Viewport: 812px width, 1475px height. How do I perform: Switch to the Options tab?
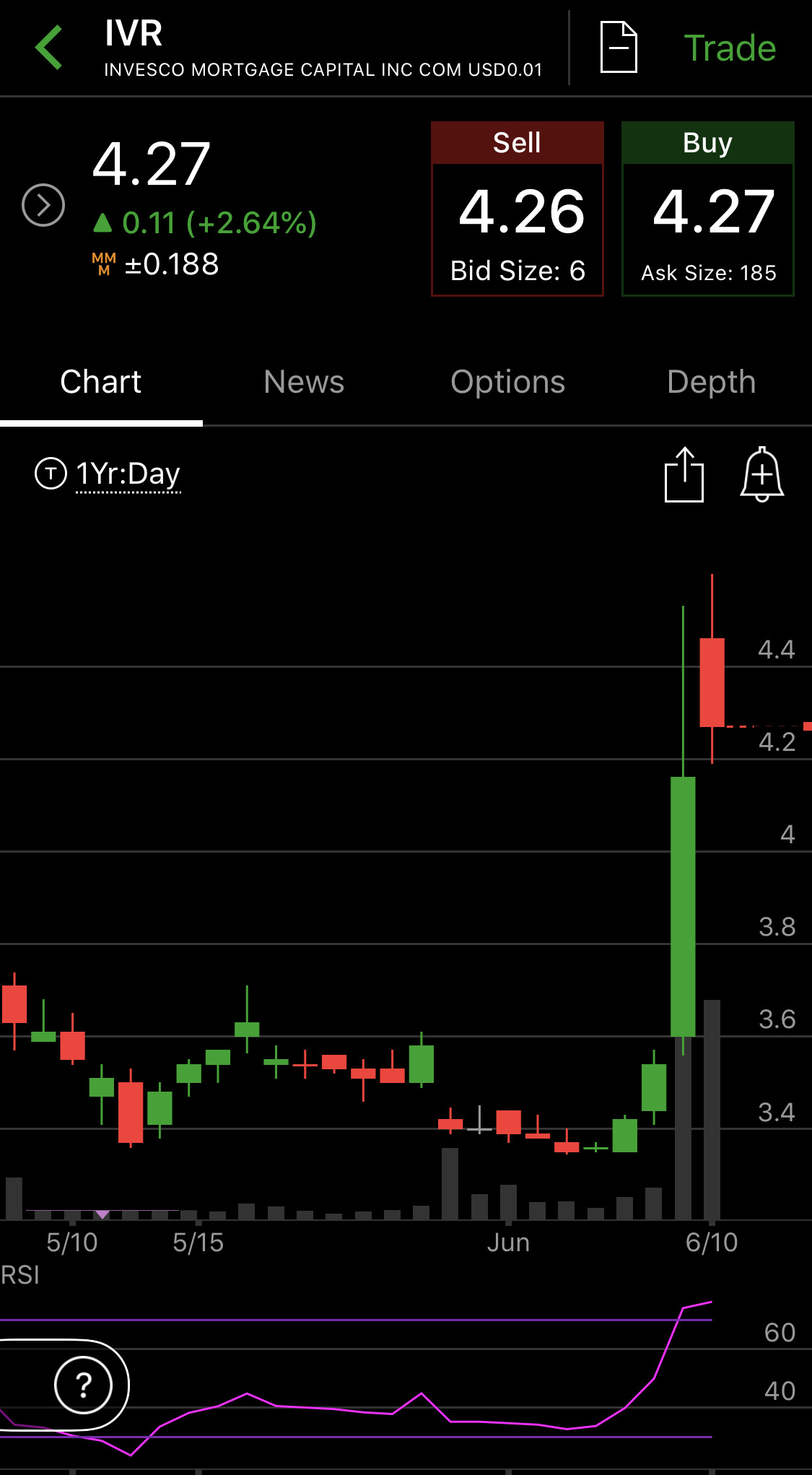point(507,382)
